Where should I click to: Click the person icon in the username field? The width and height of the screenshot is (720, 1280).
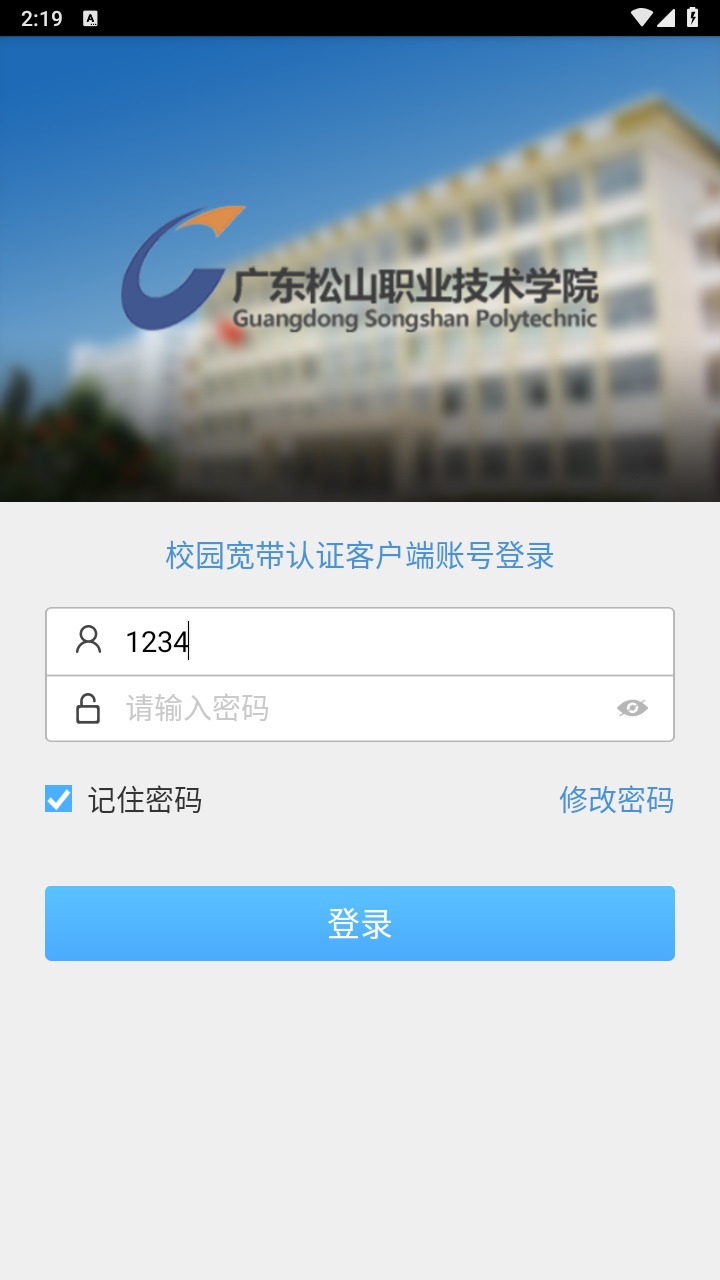pos(89,639)
